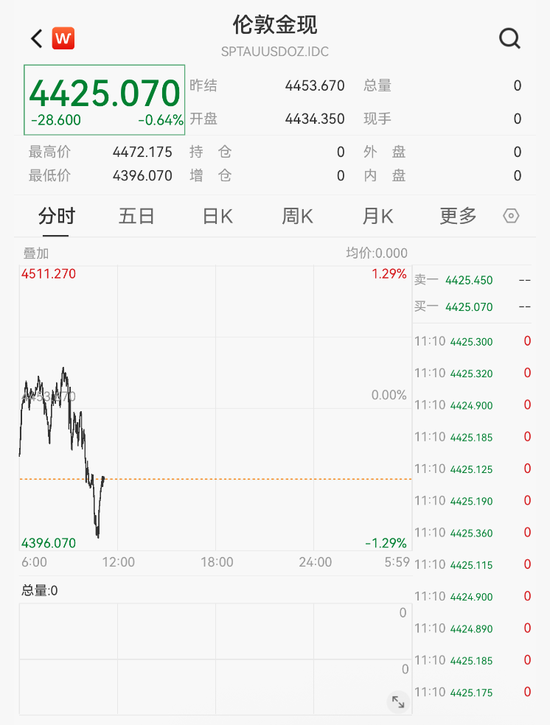
Task: Open the search magnifier icon
Action: tap(510, 38)
